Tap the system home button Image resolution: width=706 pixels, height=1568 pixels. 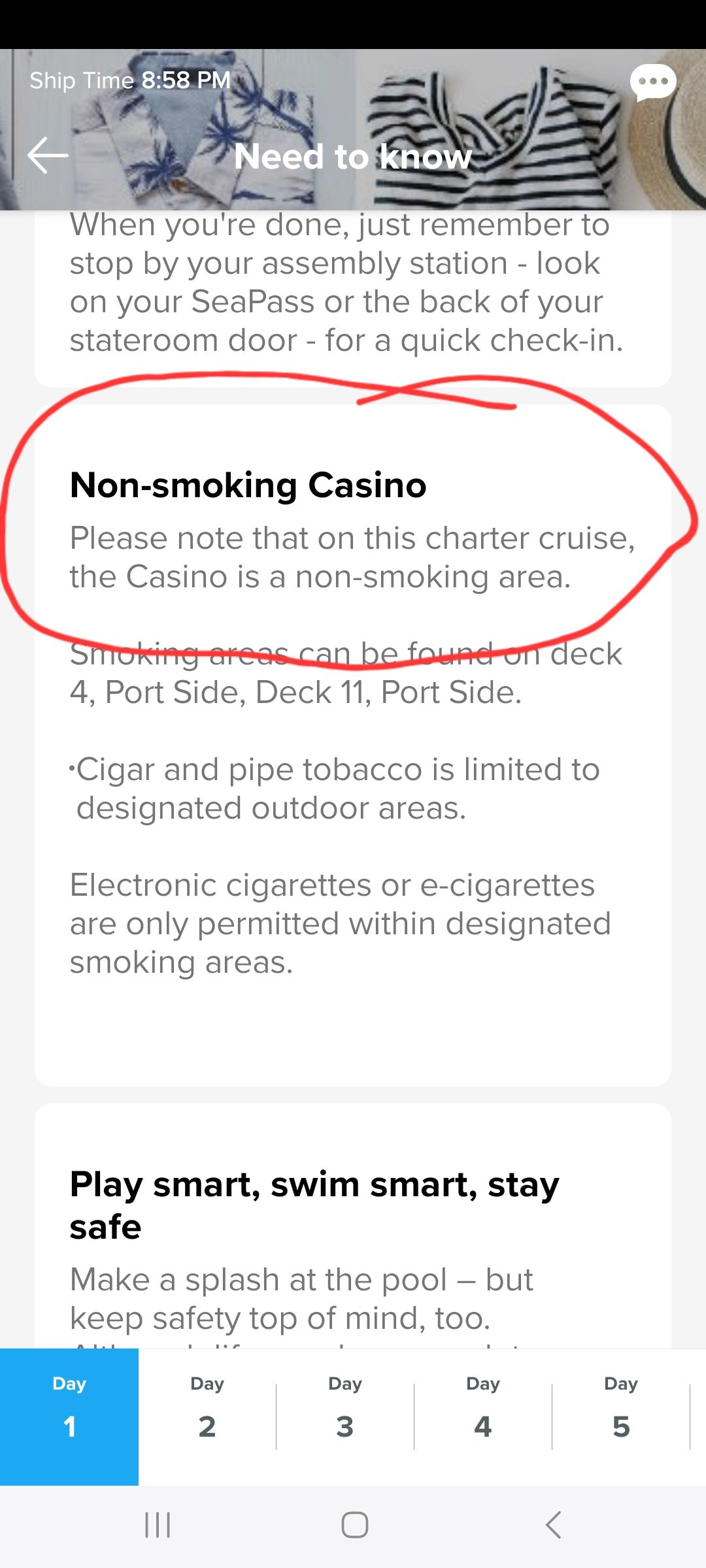tap(354, 1525)
